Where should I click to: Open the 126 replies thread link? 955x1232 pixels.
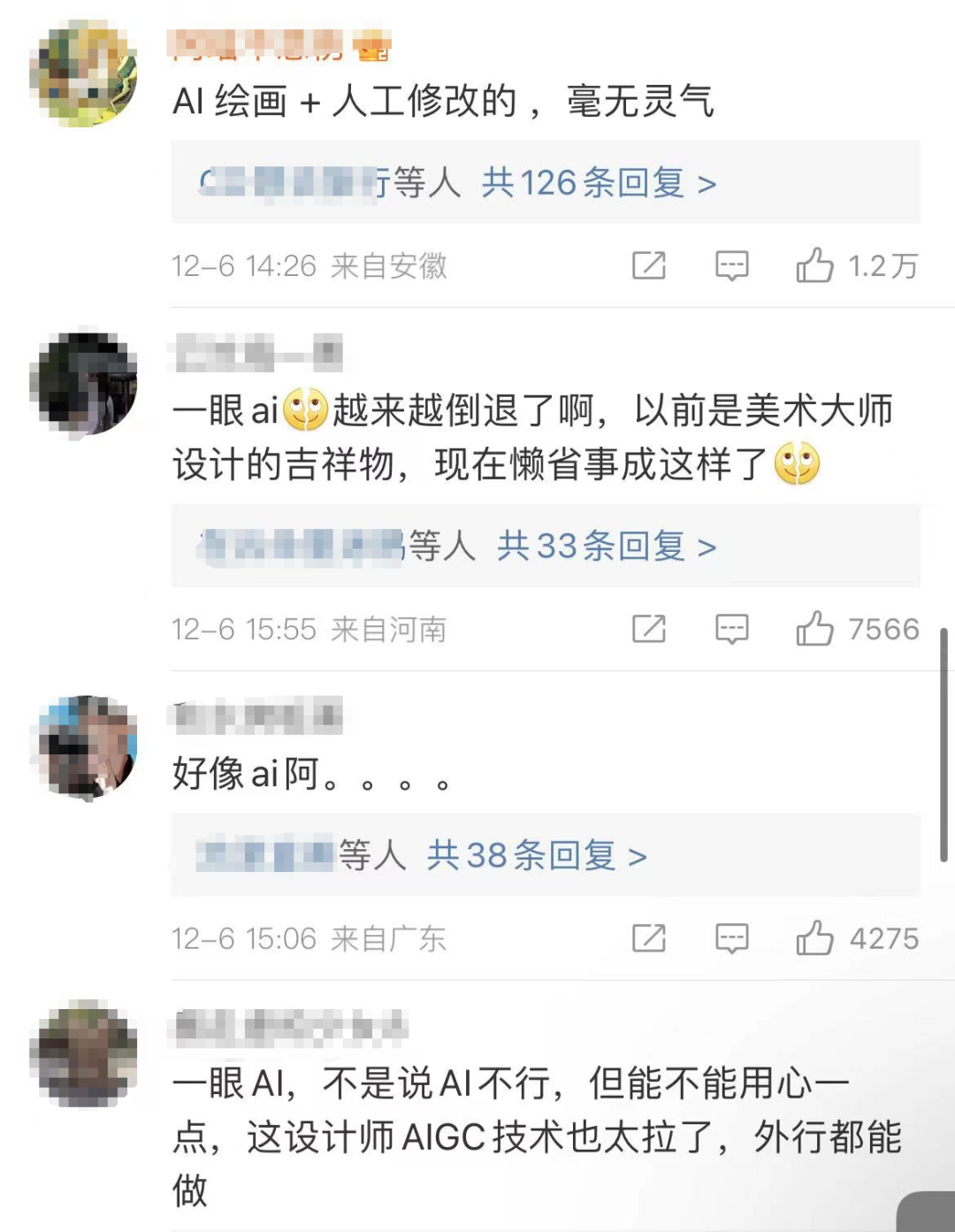point(598,183)
